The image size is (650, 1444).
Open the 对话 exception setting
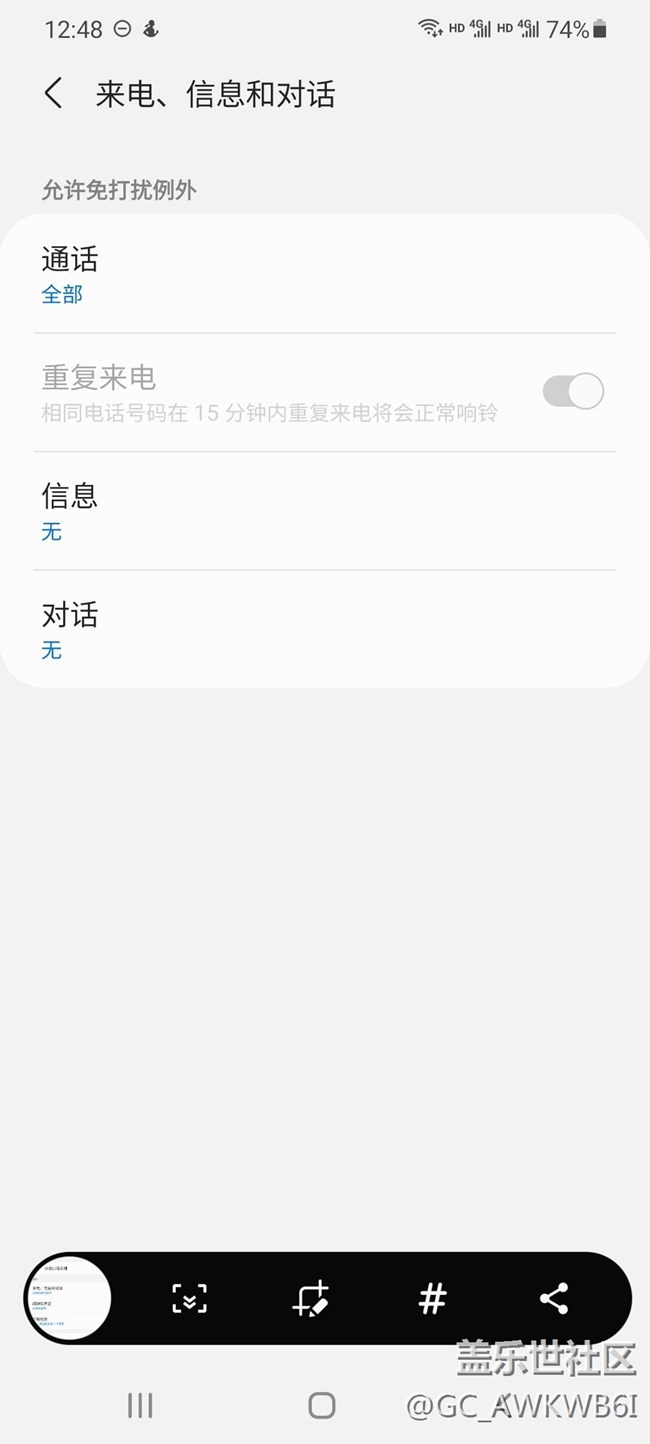tap(325, 629)
